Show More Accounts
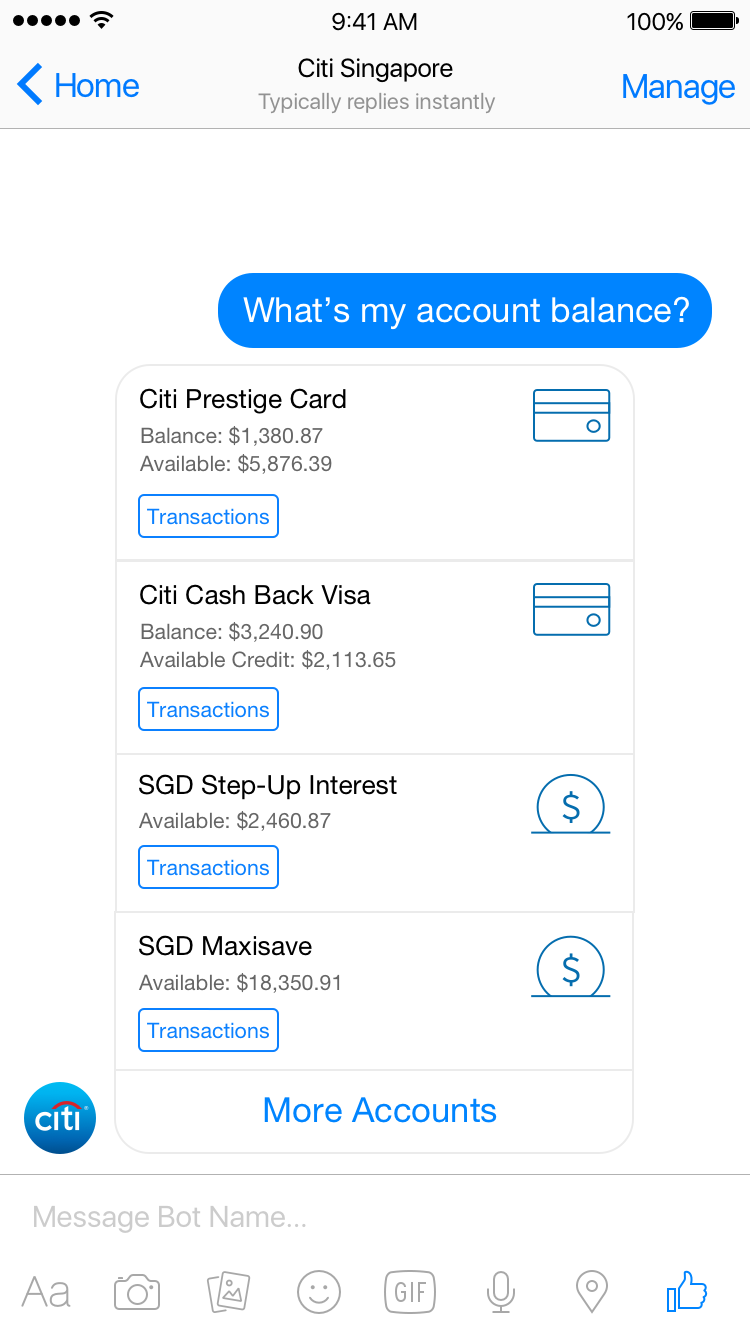This screenshot has height=1336, width=750. tap(379, 1110)
